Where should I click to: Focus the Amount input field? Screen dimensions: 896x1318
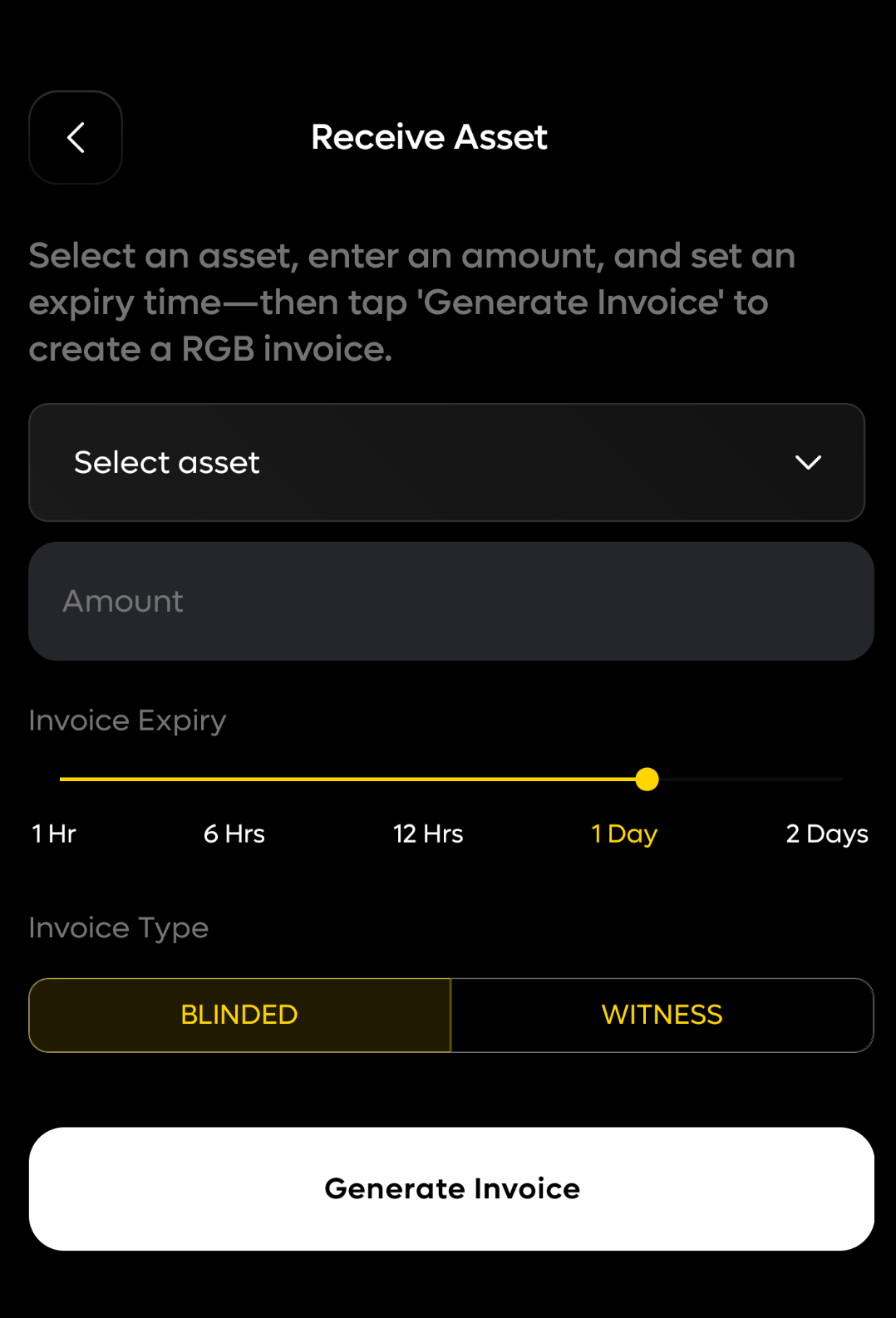(450, 602)
